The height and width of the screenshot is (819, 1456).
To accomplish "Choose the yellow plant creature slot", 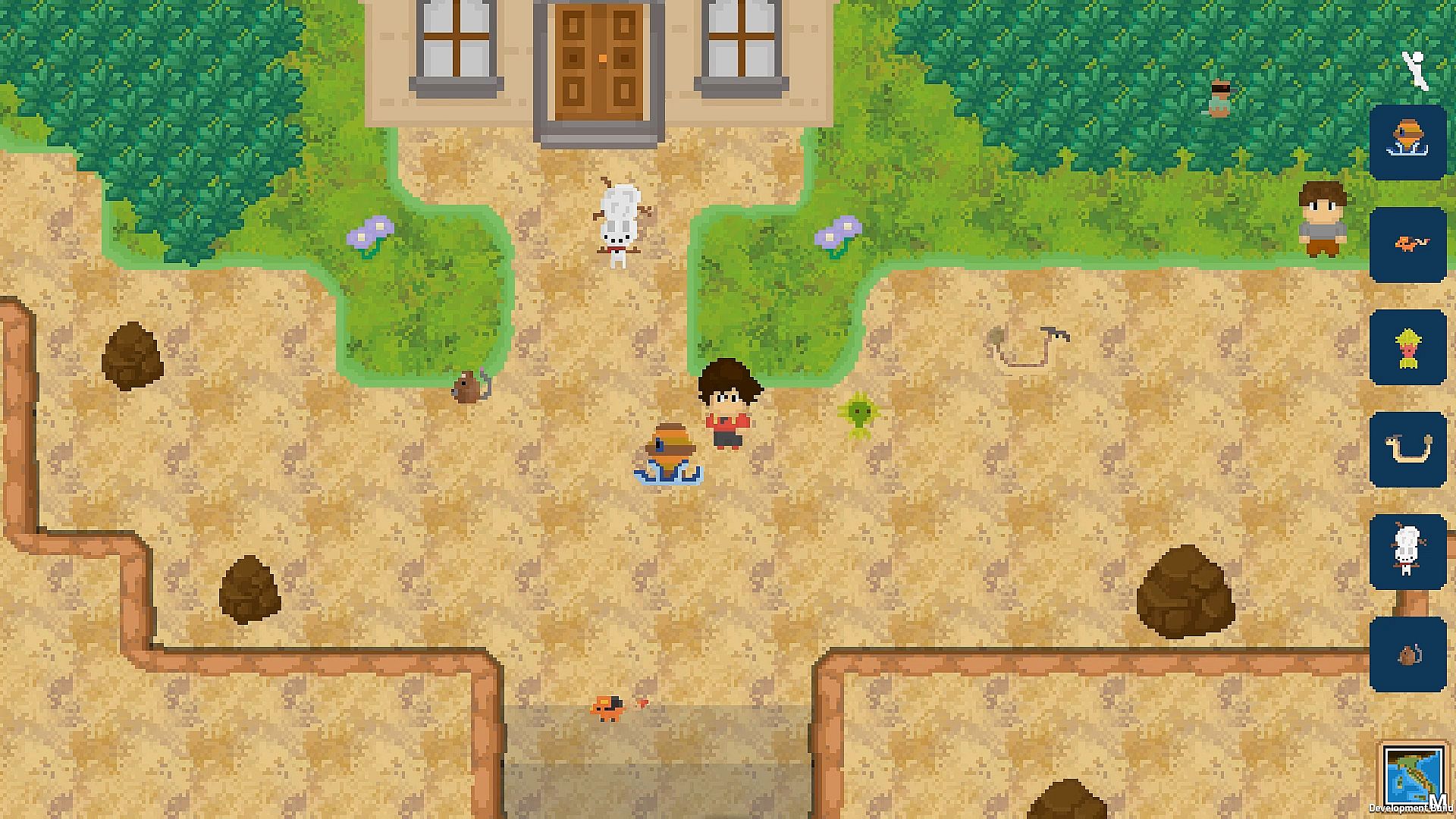I will [1407, 347].
